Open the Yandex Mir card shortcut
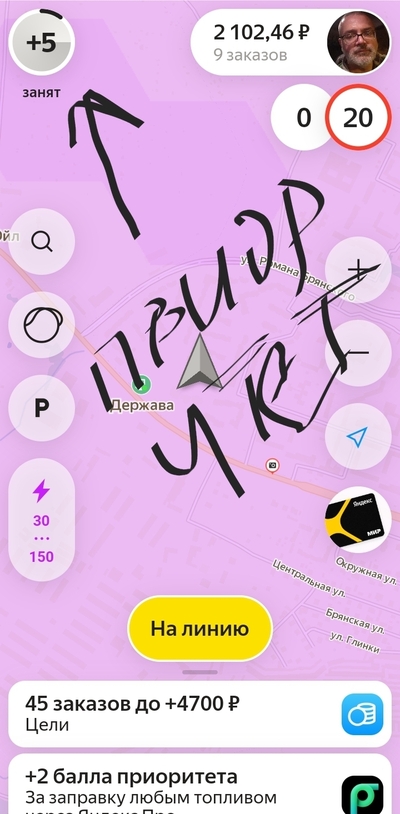The width and height of the screenshot is (400, 814). coord(358,520)
